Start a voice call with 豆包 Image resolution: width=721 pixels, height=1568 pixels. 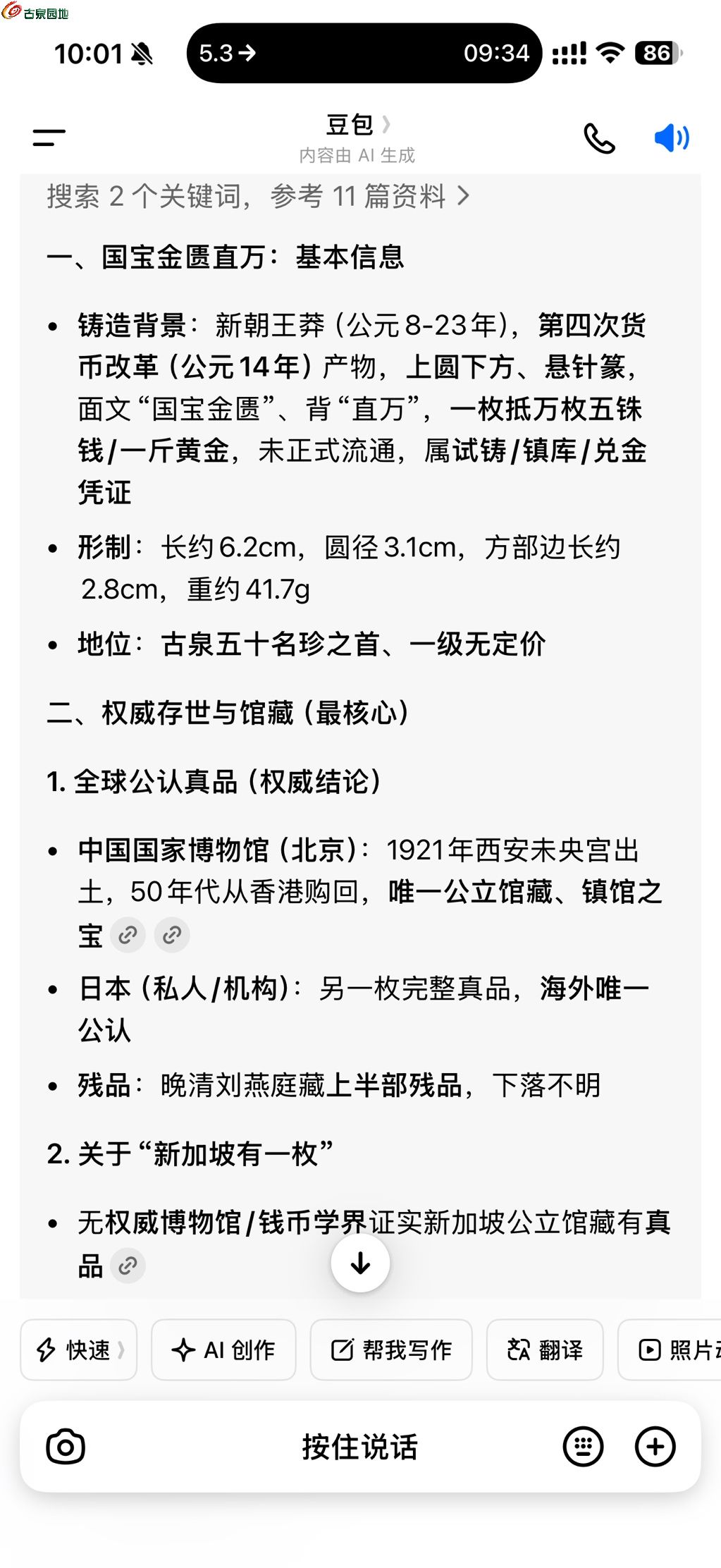tap(599, 139)
